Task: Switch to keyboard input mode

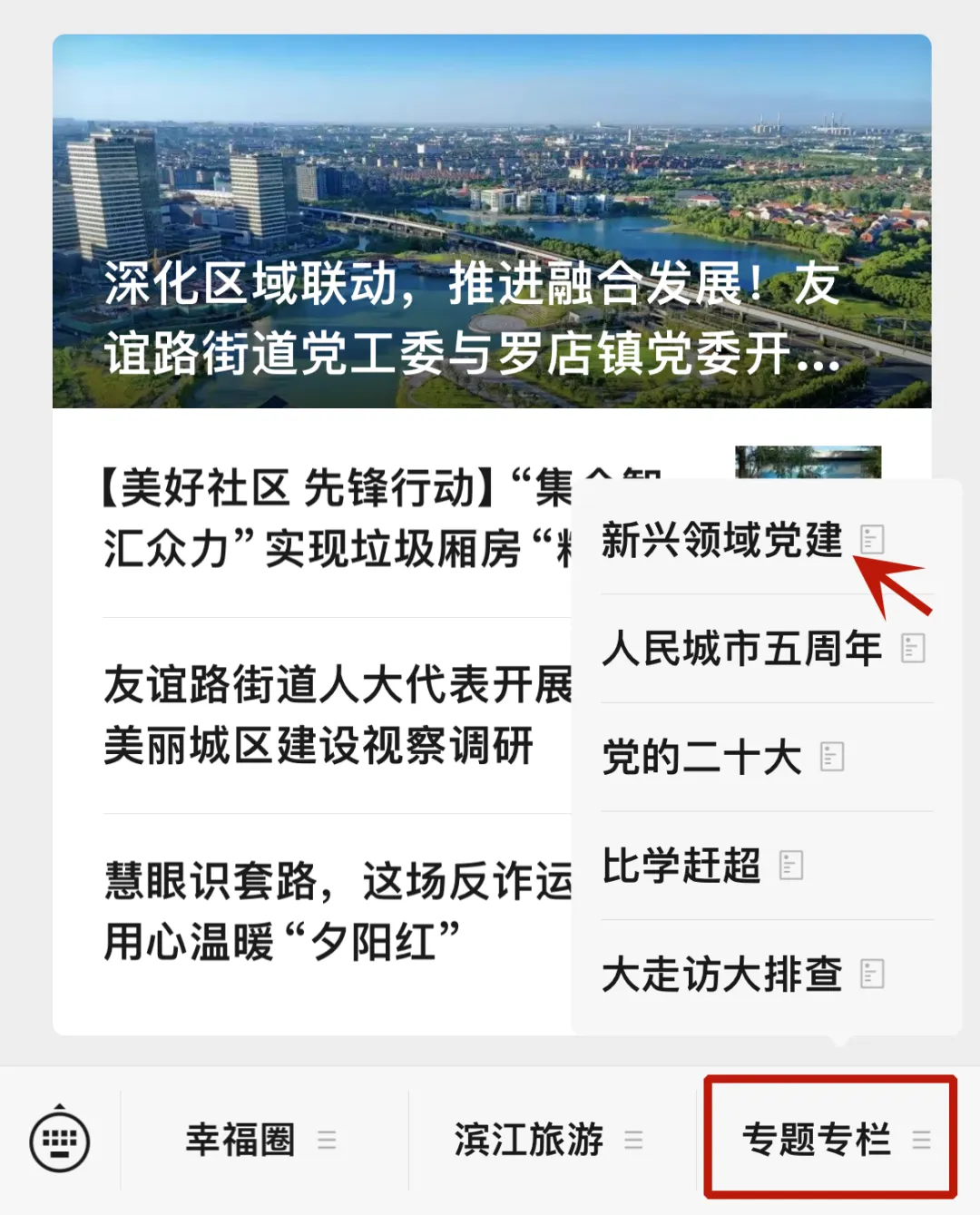Action: pos(60,1141)
